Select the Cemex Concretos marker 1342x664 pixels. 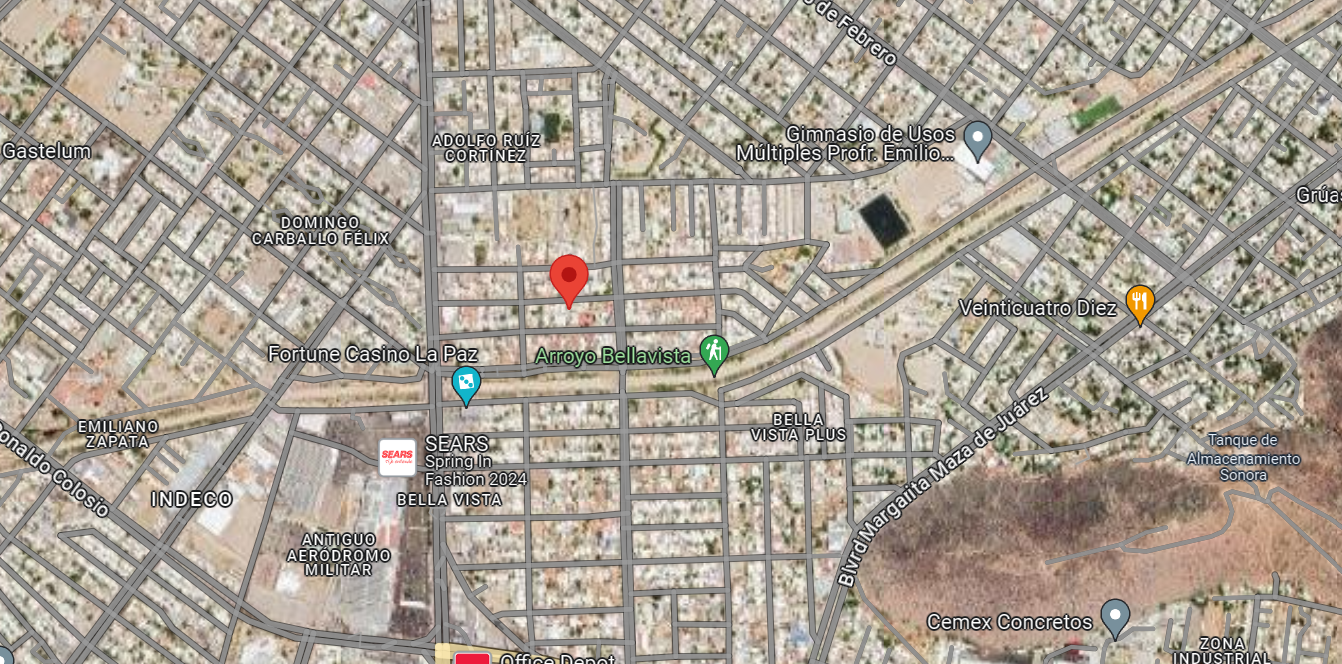pyautogui.click(x=1115, y=616)
